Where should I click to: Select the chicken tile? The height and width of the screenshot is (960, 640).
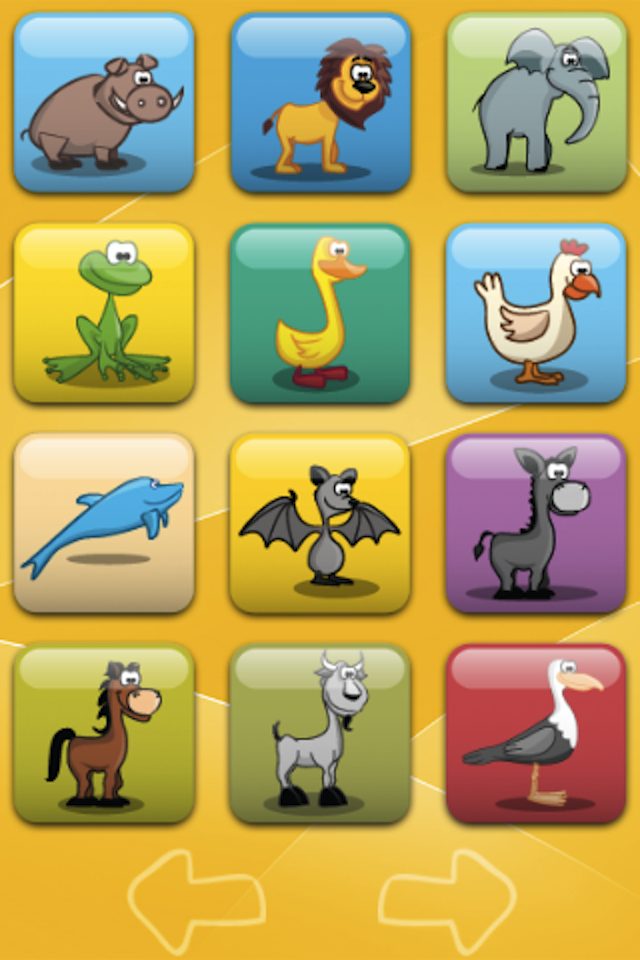[536, 313]
